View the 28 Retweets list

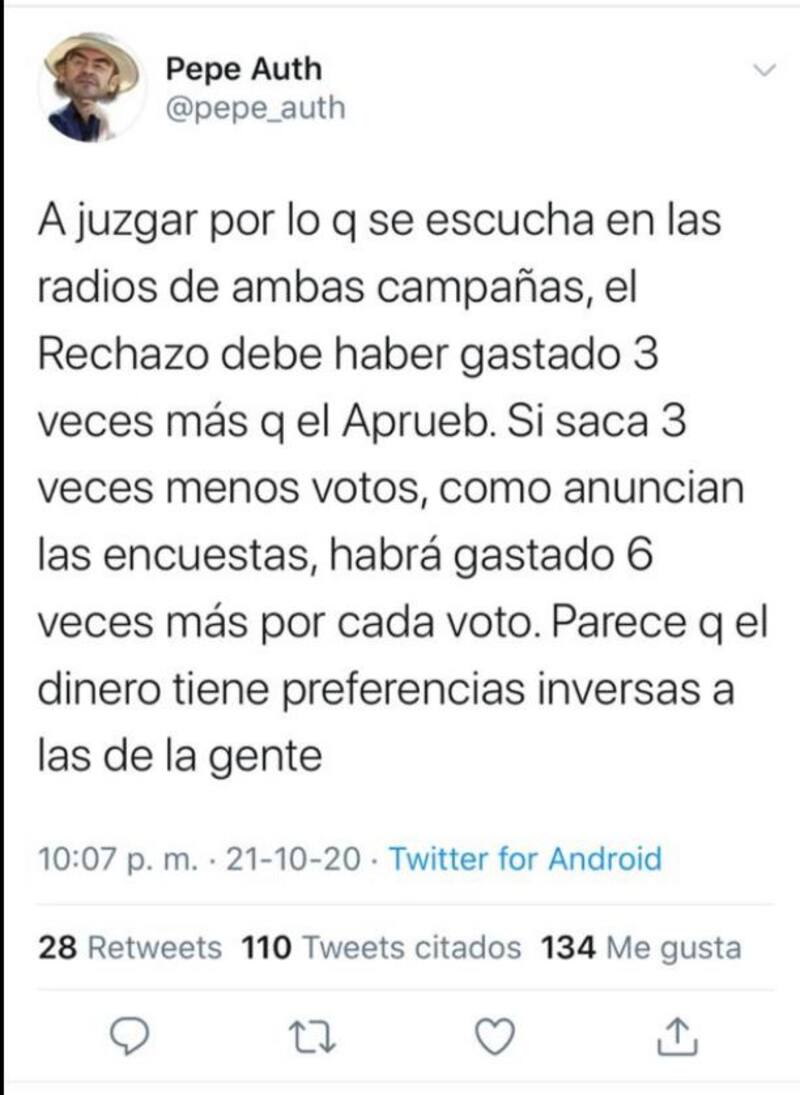point(130,947)
